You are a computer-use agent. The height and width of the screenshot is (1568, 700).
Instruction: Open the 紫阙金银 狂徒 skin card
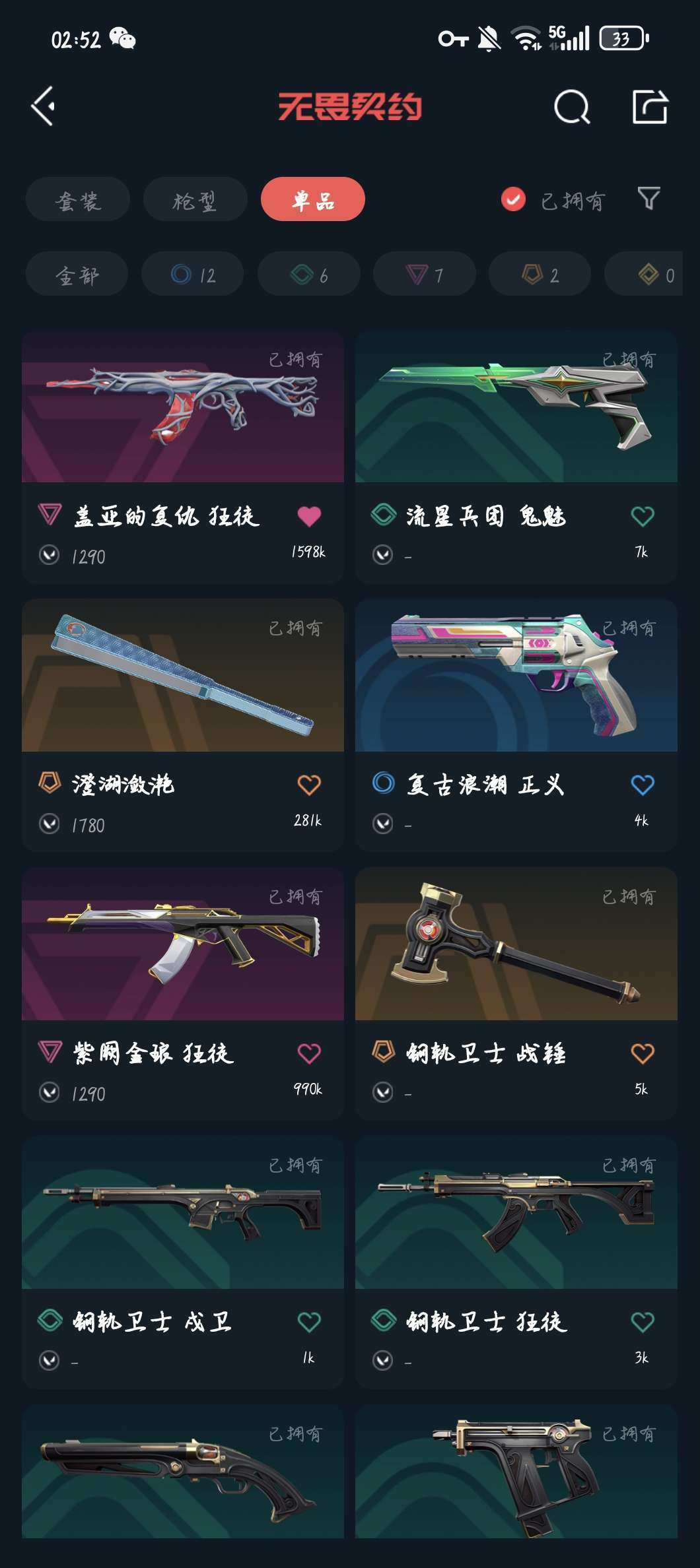(x=183, y=994)
